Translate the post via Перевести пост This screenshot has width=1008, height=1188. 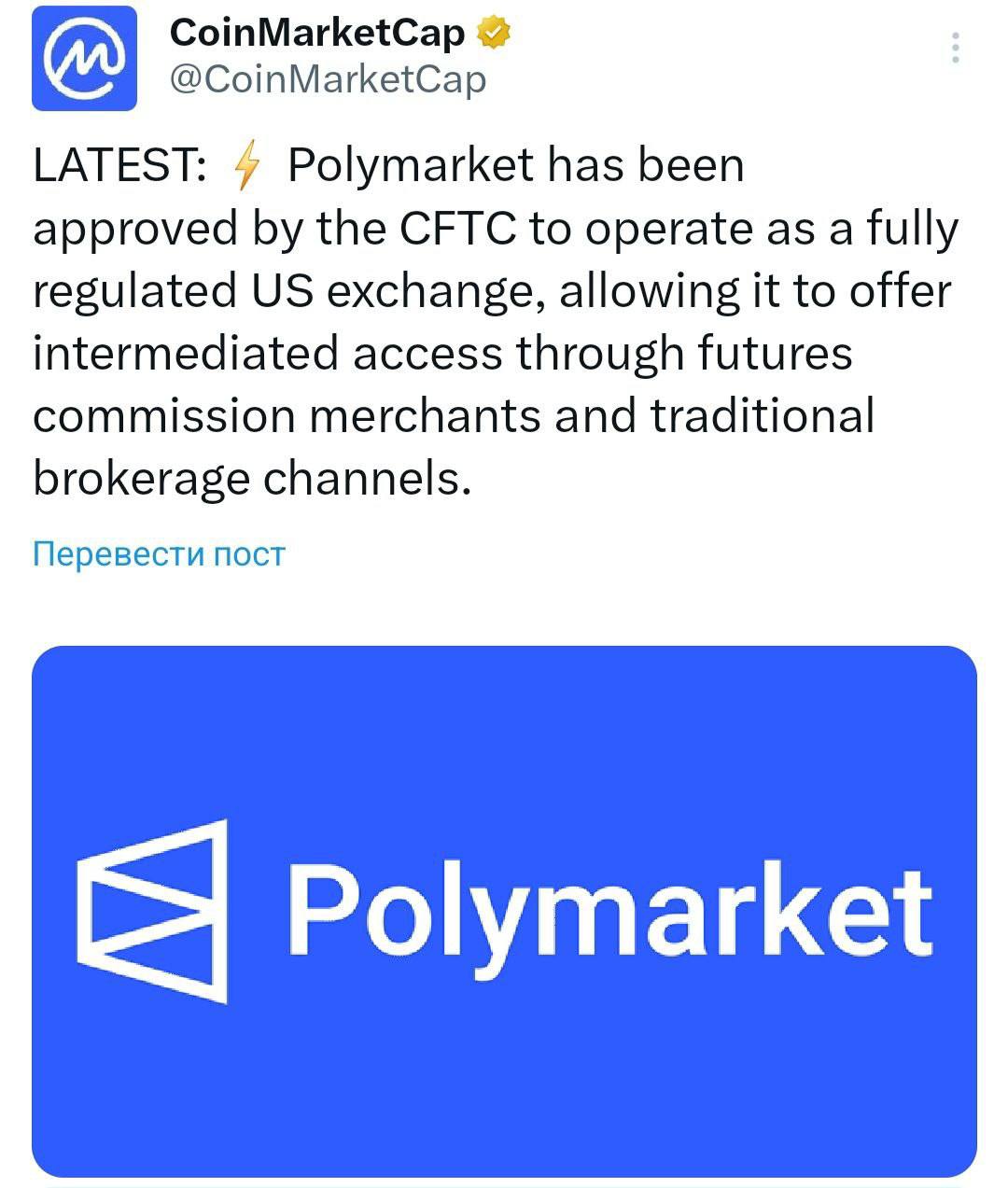(159, 553)
